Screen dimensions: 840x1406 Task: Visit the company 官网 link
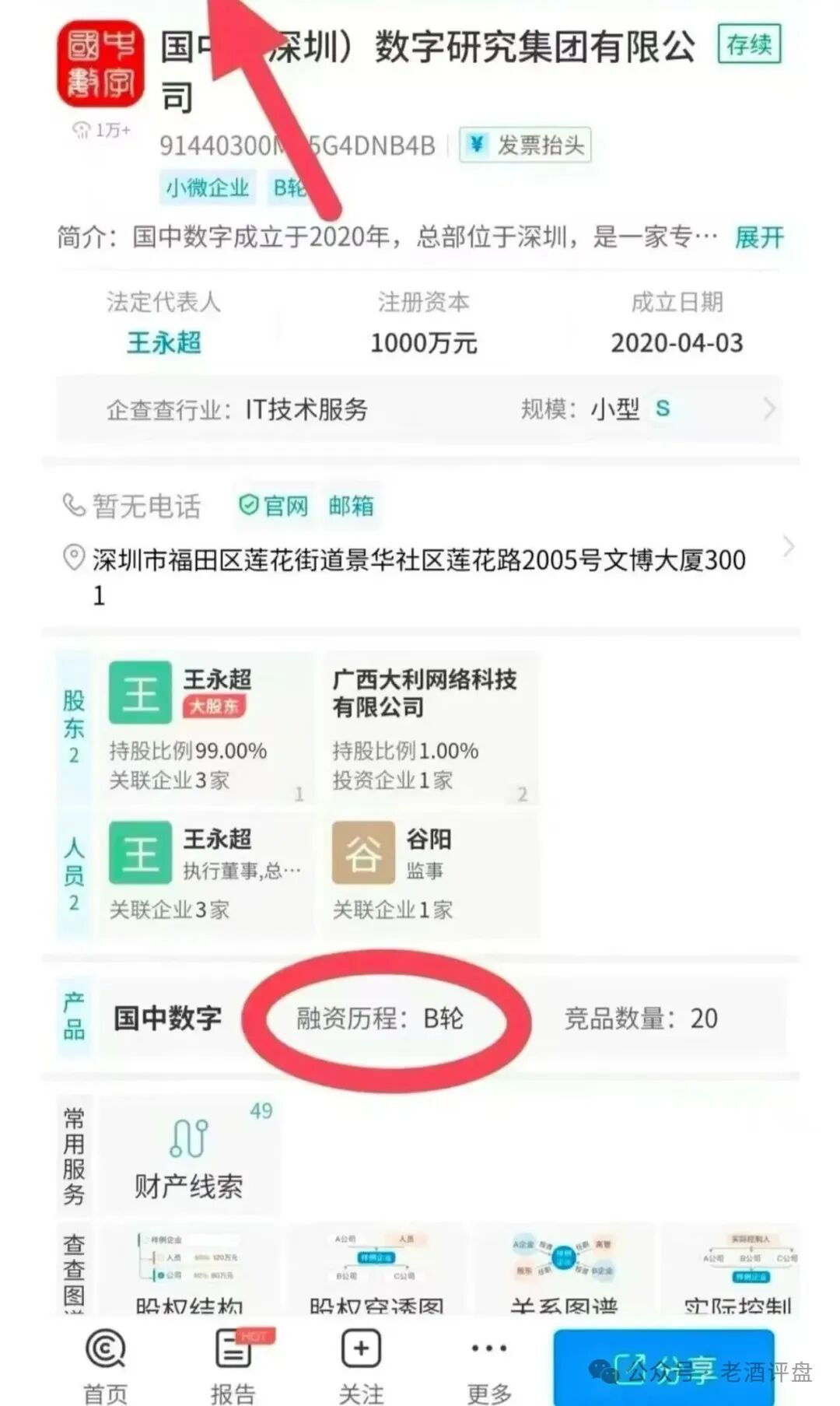pyautogui.click(x=274, y=507)
